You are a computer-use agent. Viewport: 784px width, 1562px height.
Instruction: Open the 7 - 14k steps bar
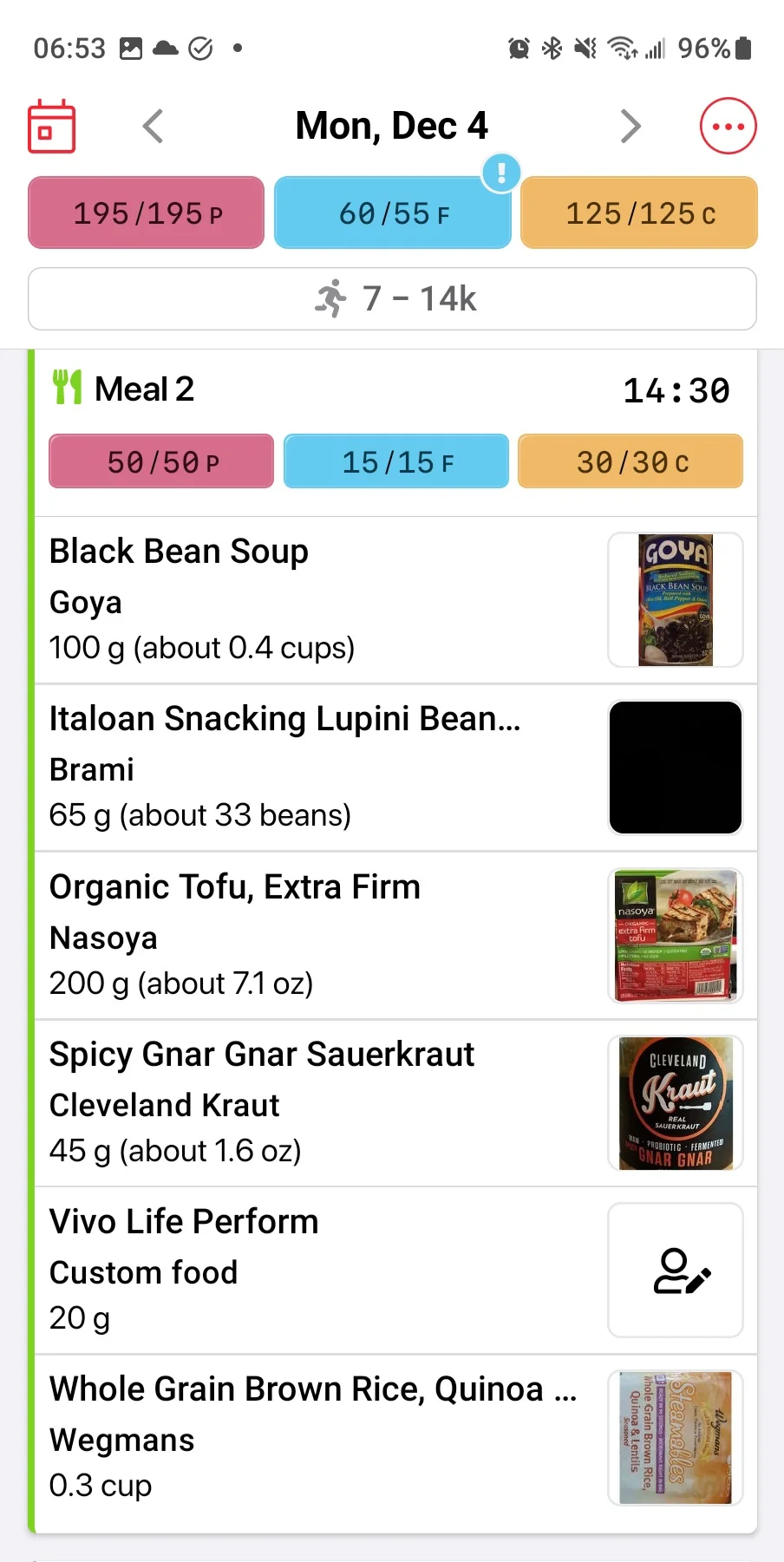(392, 298)
